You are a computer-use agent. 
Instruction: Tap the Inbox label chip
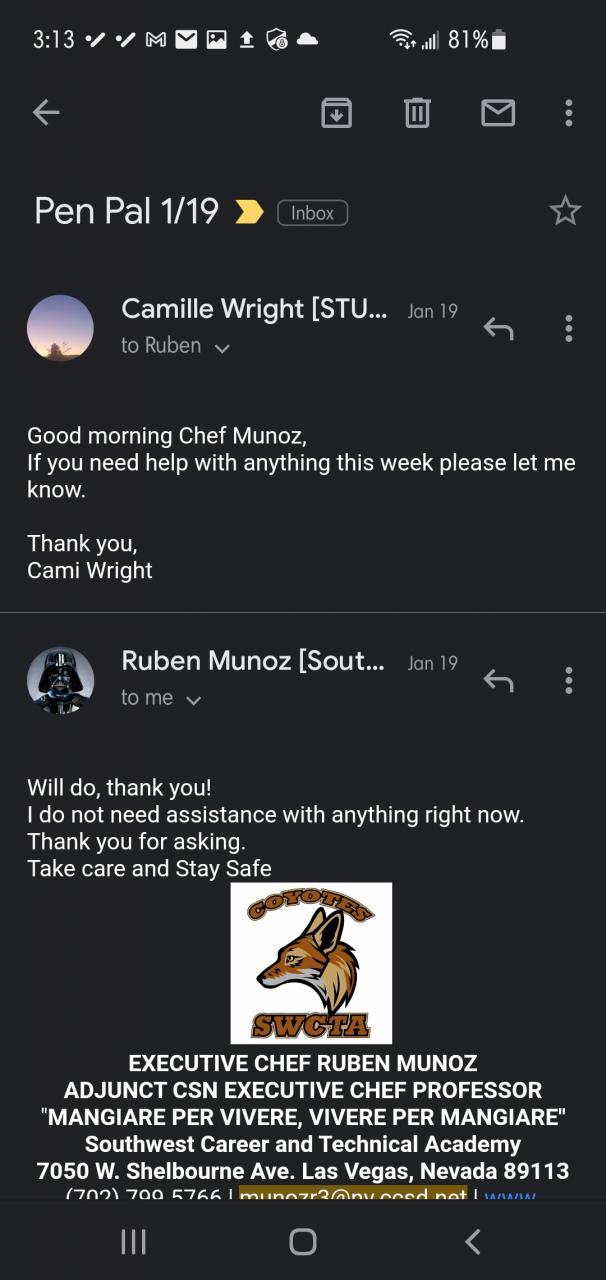pyautogui.click(x=312, y=212)
